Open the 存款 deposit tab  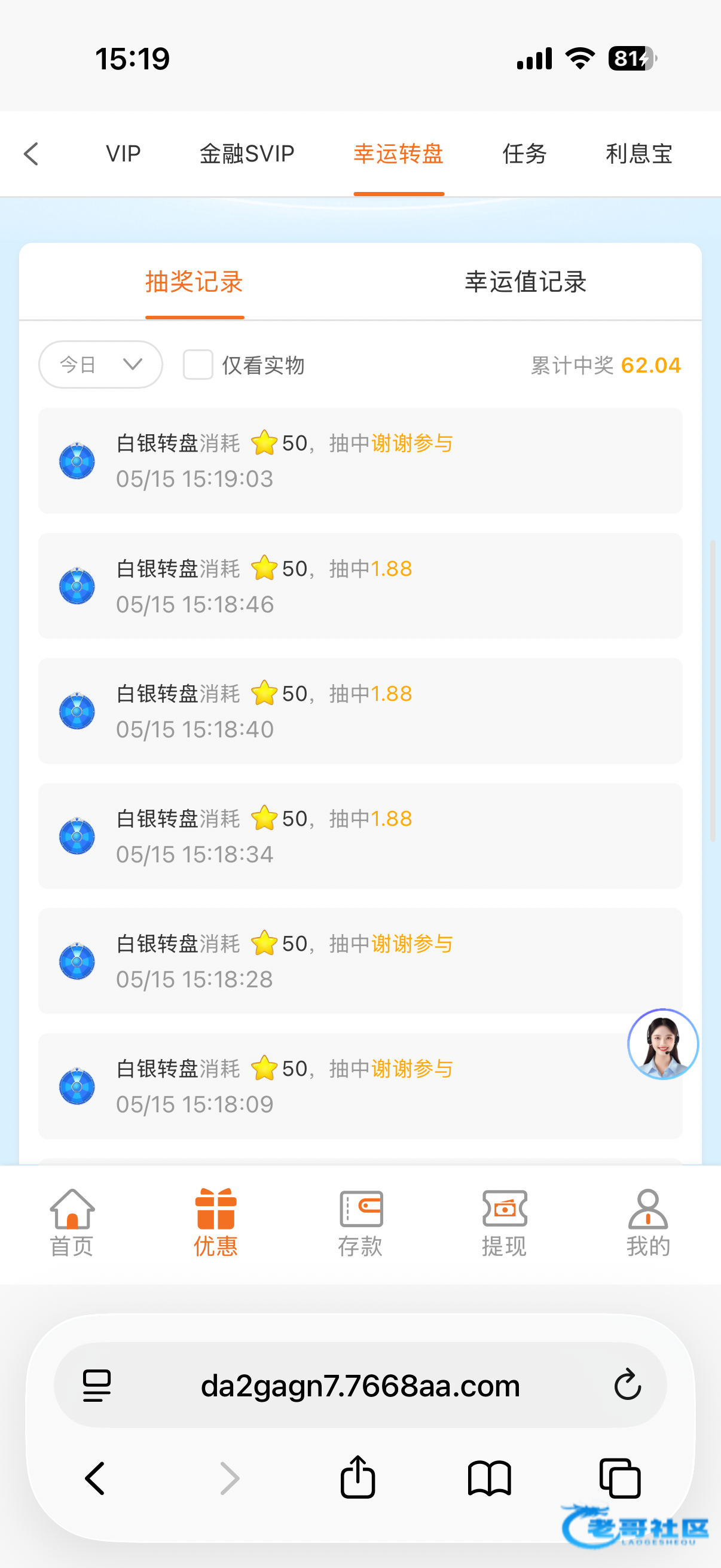pyautogui.click(x=360, y=1223)
